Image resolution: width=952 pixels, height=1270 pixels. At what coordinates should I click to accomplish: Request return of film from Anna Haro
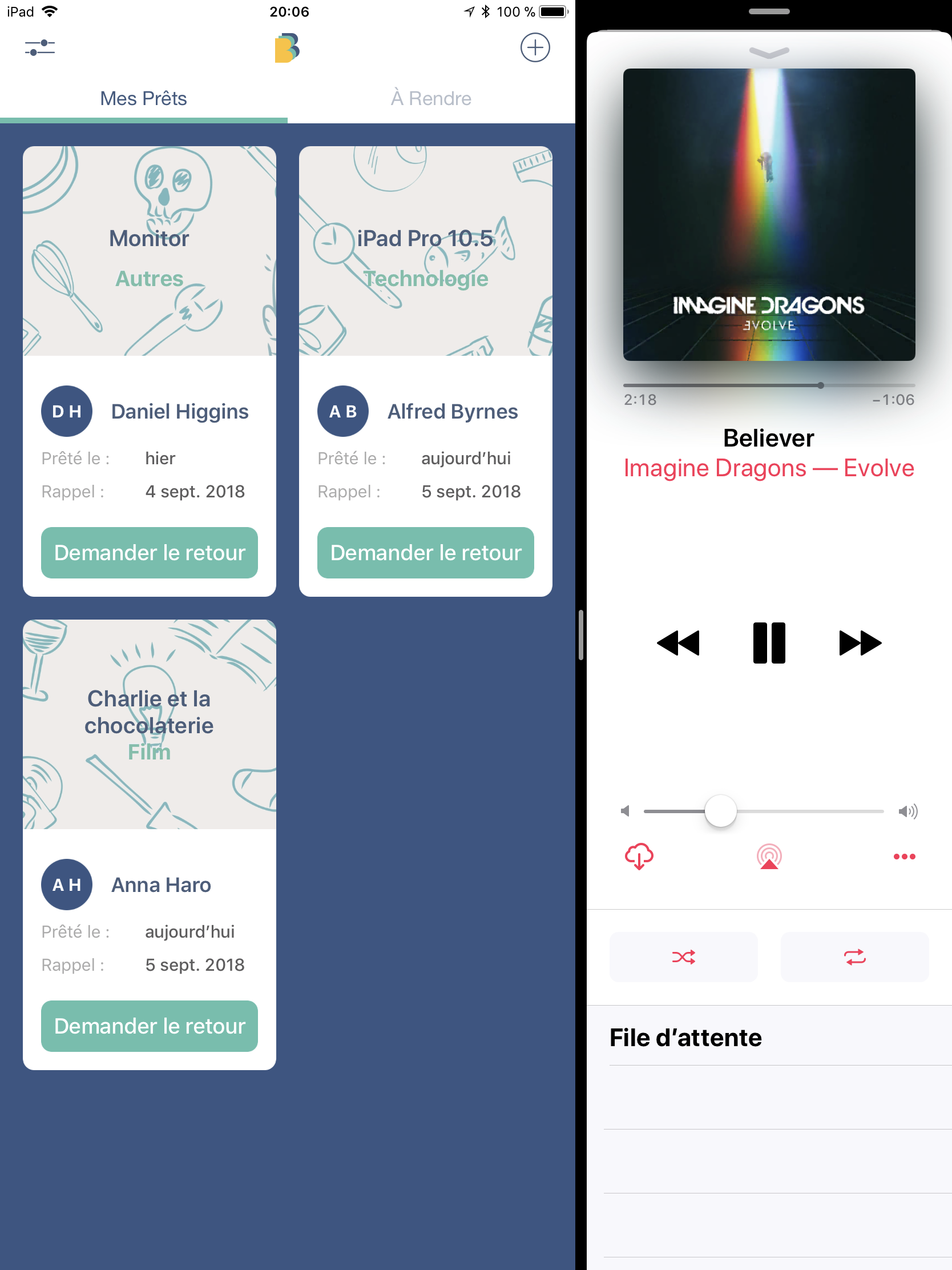(x=149, y=1026)
